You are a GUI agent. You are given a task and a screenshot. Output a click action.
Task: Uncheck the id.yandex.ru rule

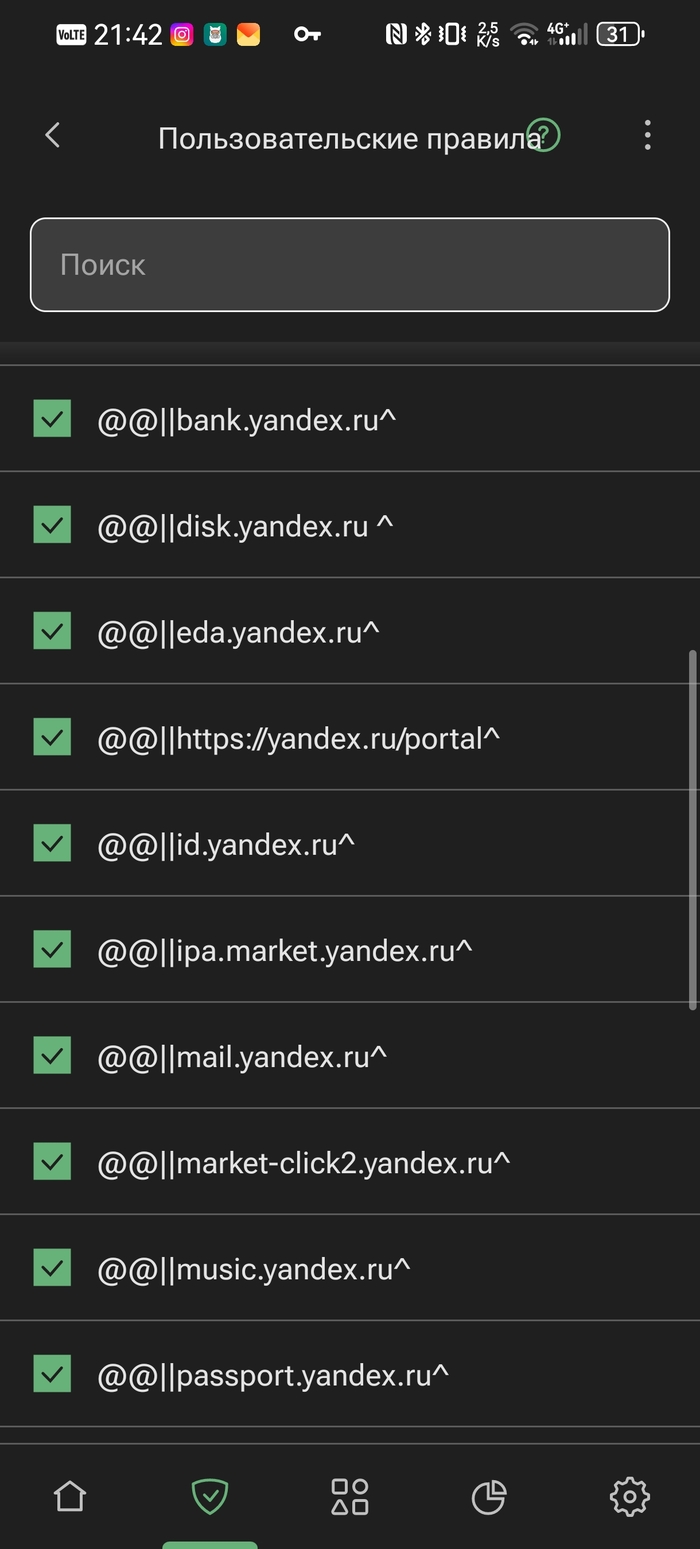pos(52,843)
